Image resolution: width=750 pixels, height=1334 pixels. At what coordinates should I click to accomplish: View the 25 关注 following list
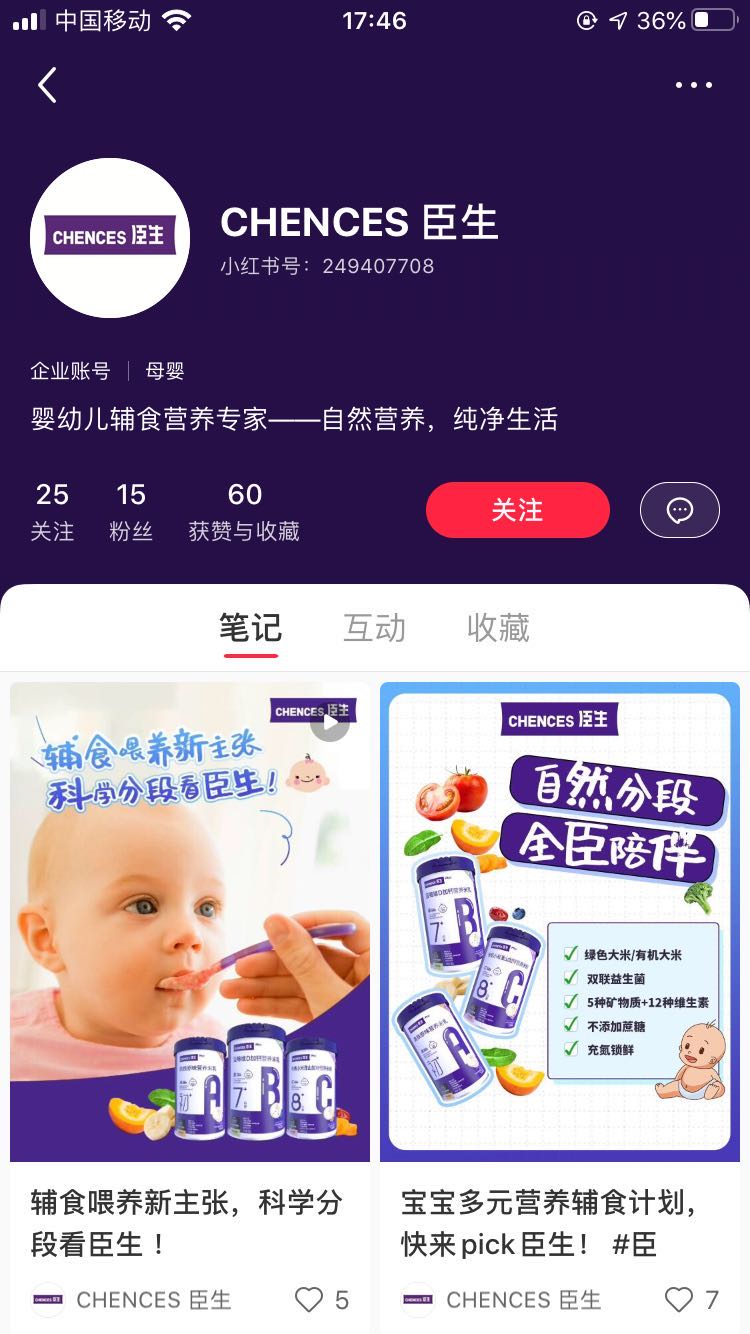[52, 510]
